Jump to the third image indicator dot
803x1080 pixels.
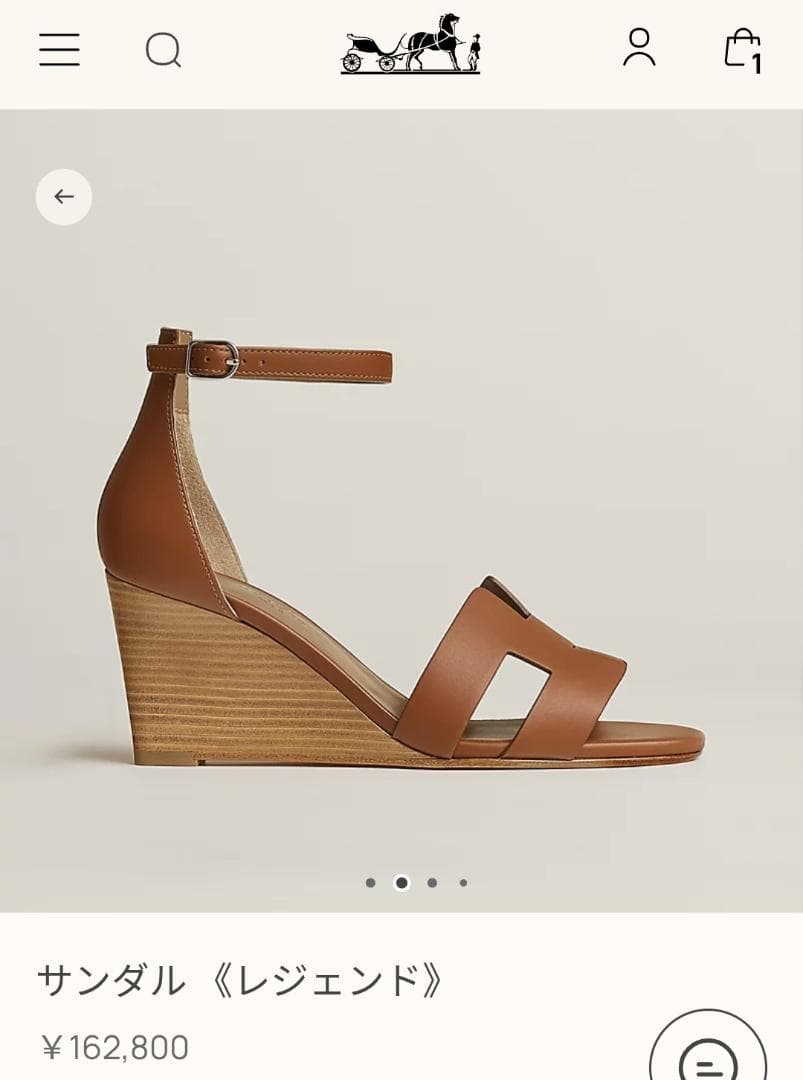[x=432, y=883]
